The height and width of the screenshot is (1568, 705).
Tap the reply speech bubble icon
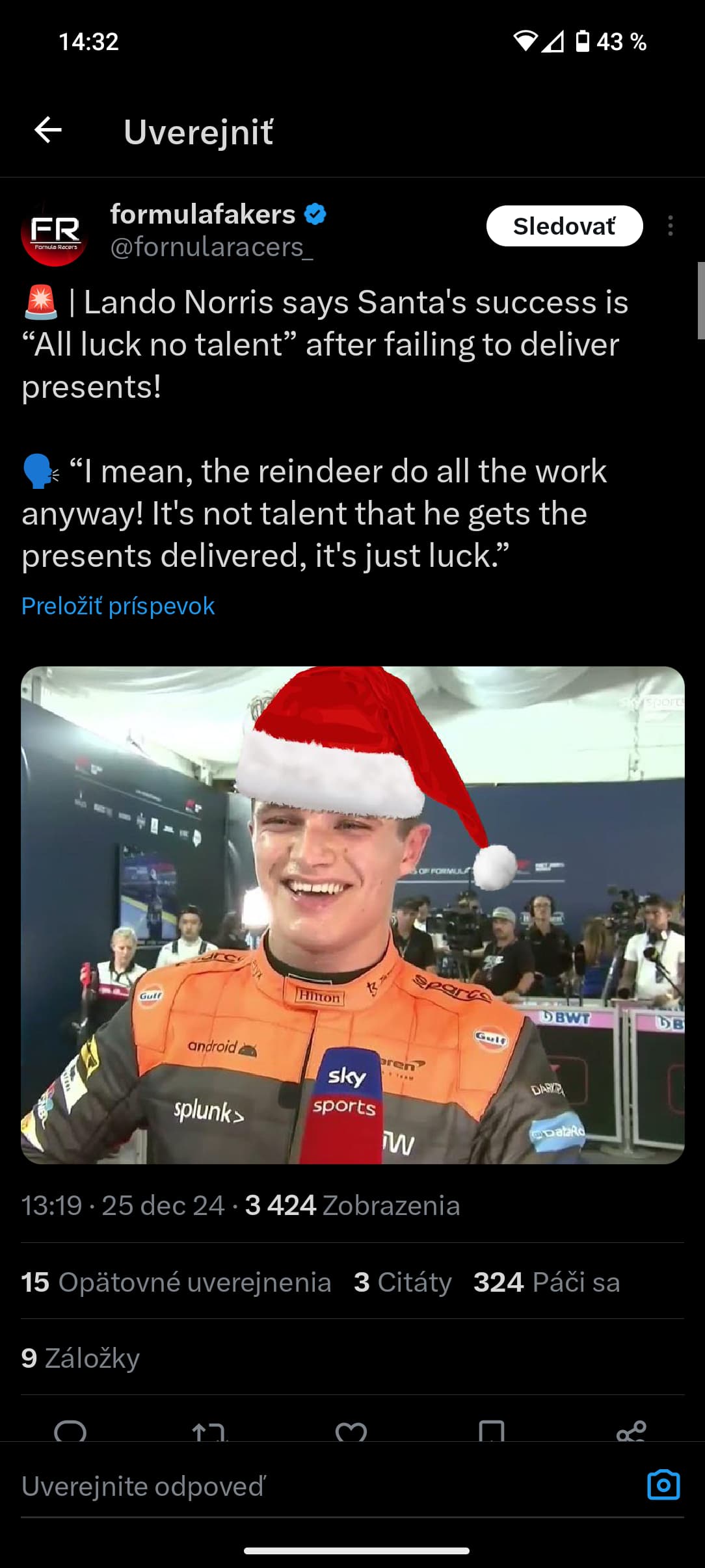(x=70, y=1431)
